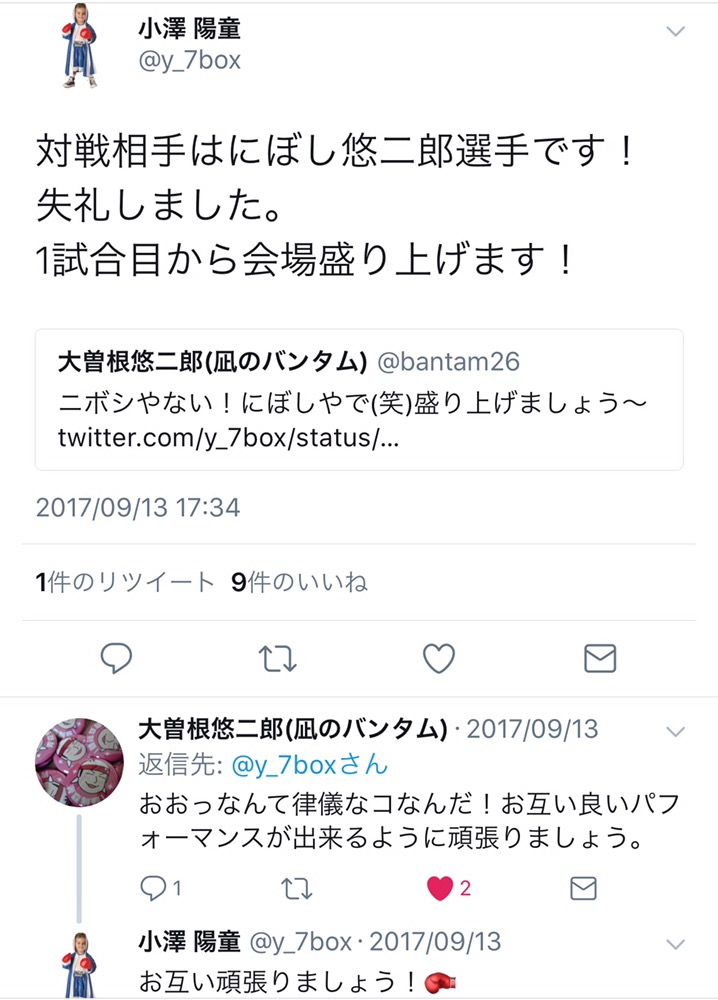This screenshot has height=1000, width=718.
Task: Open @y_7boxさん mention link in reply
Action: pyautogui.click(x=308, y=765)
